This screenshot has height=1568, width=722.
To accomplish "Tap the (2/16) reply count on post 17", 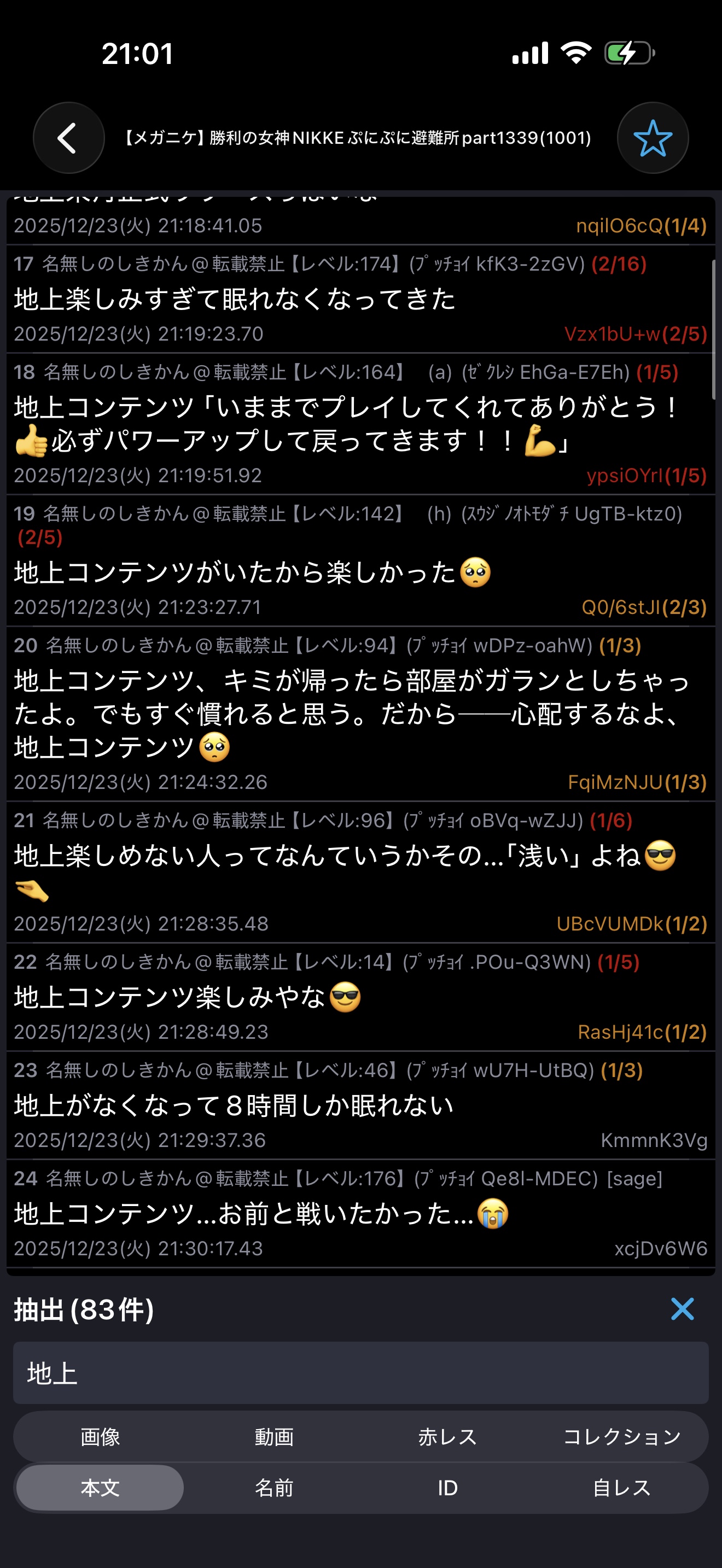I will tap(619, 264).
